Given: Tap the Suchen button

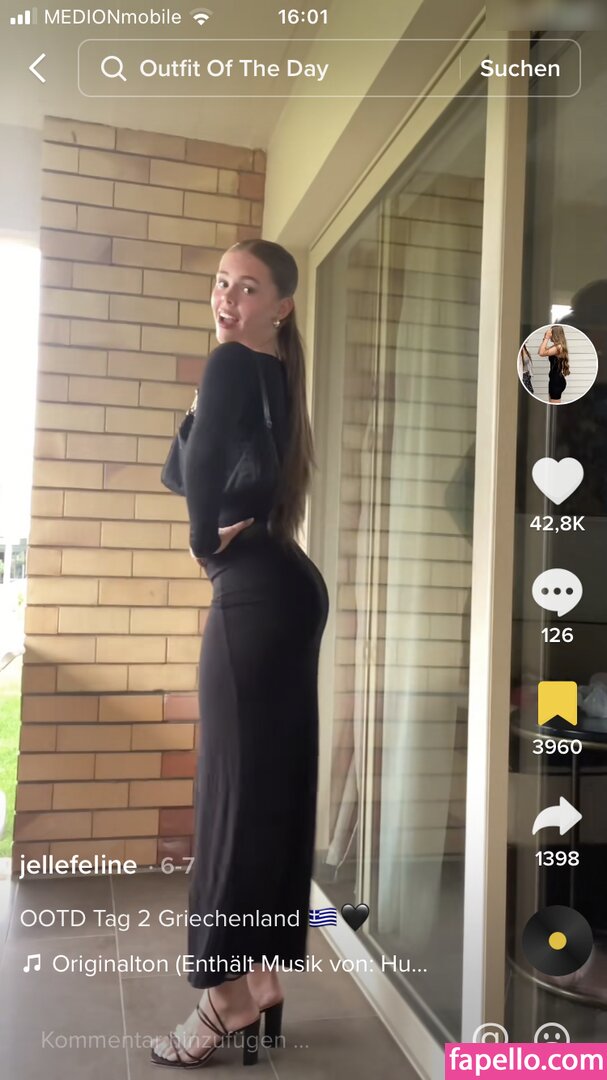Looking at the screenshot, I should (x=519, y=68).
